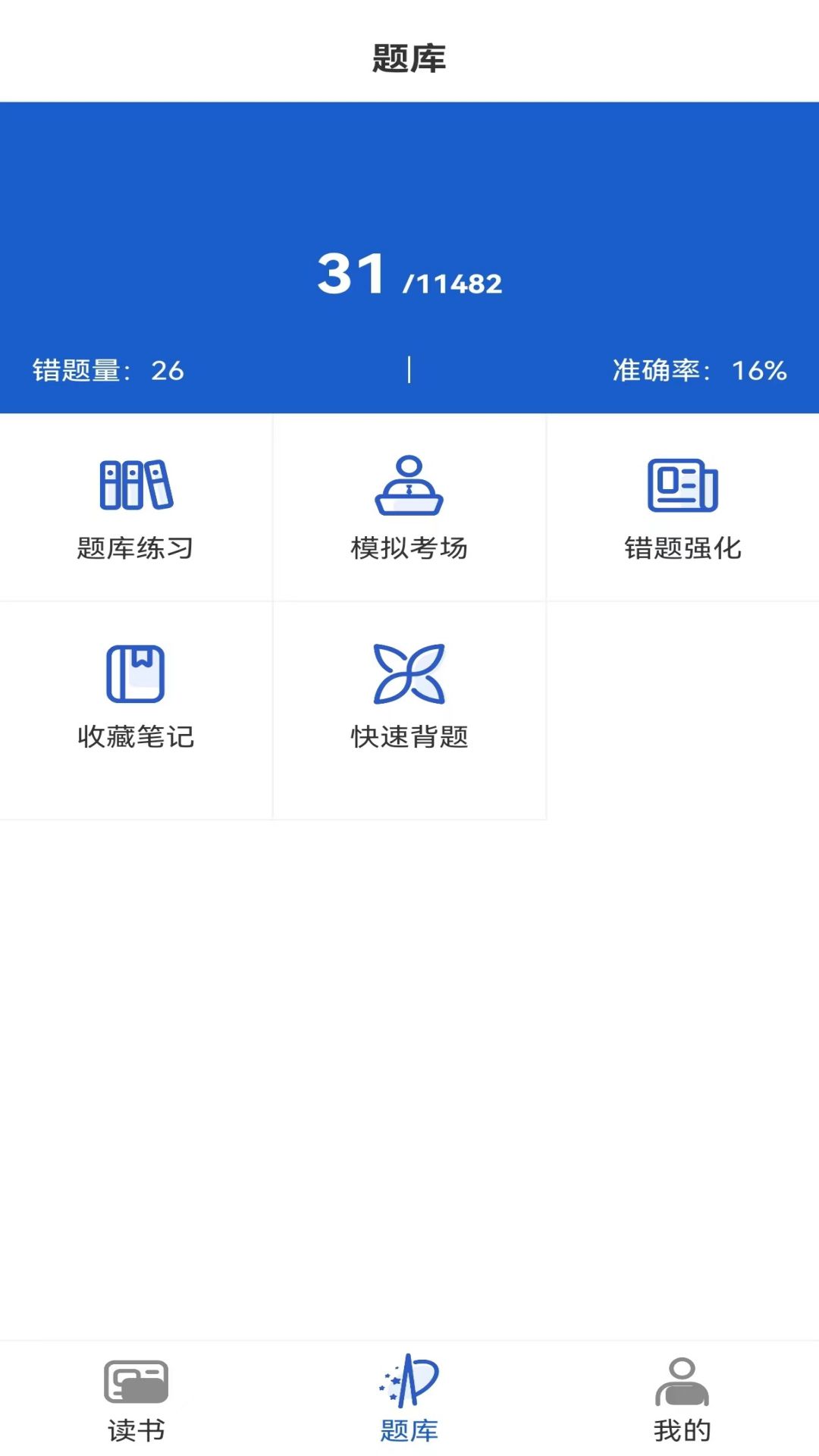Open 收藏笔记 saved notes
This screenshot has height=1456, width=819.
coord(136,711)
